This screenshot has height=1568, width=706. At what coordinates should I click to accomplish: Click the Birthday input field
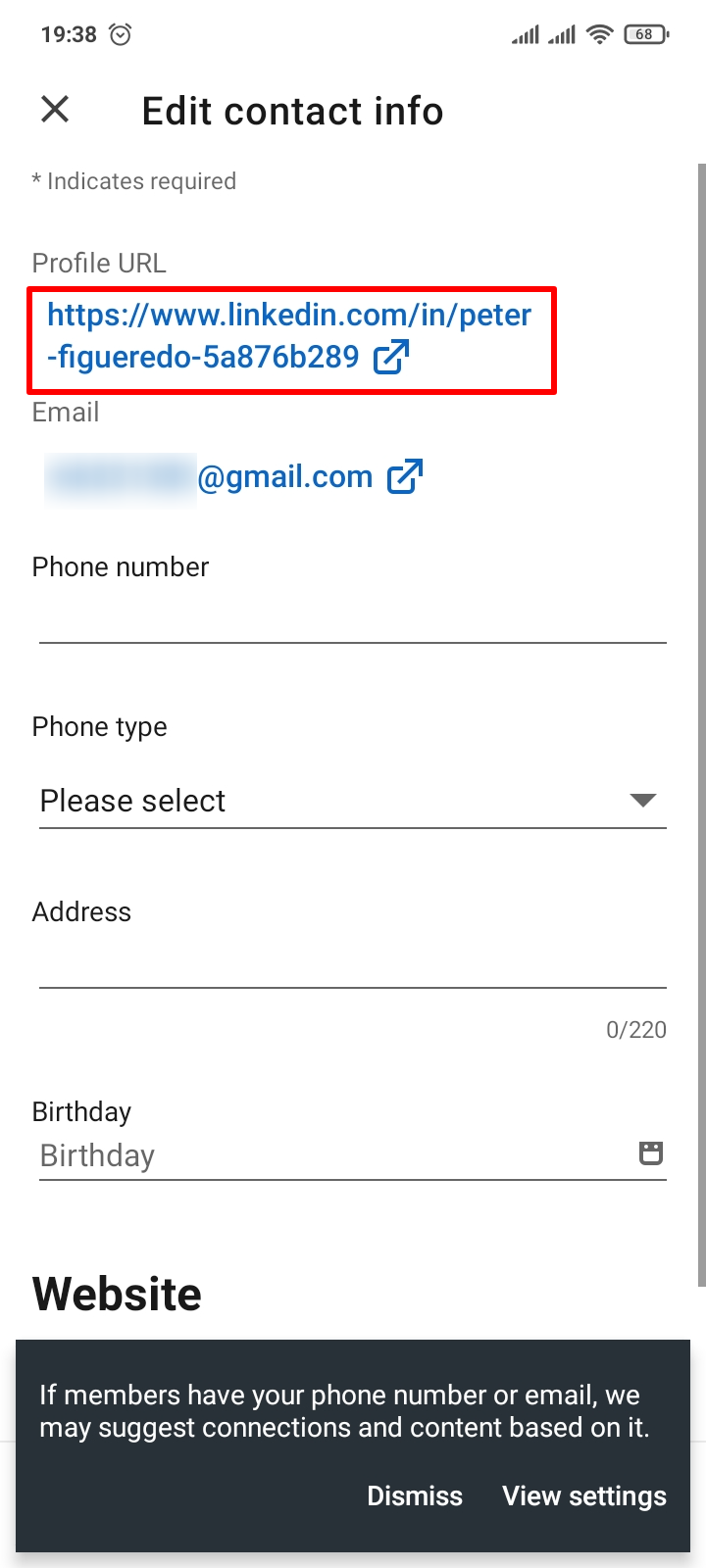294,1154
